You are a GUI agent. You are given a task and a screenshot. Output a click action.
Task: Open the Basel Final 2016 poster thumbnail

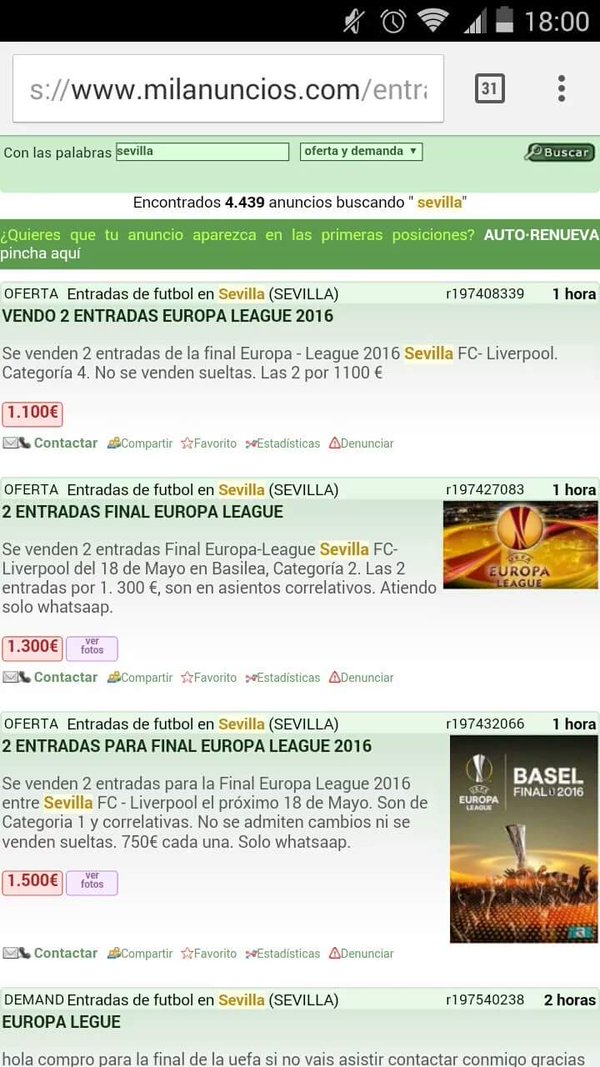pyautogui.click(x=523, y=839)
